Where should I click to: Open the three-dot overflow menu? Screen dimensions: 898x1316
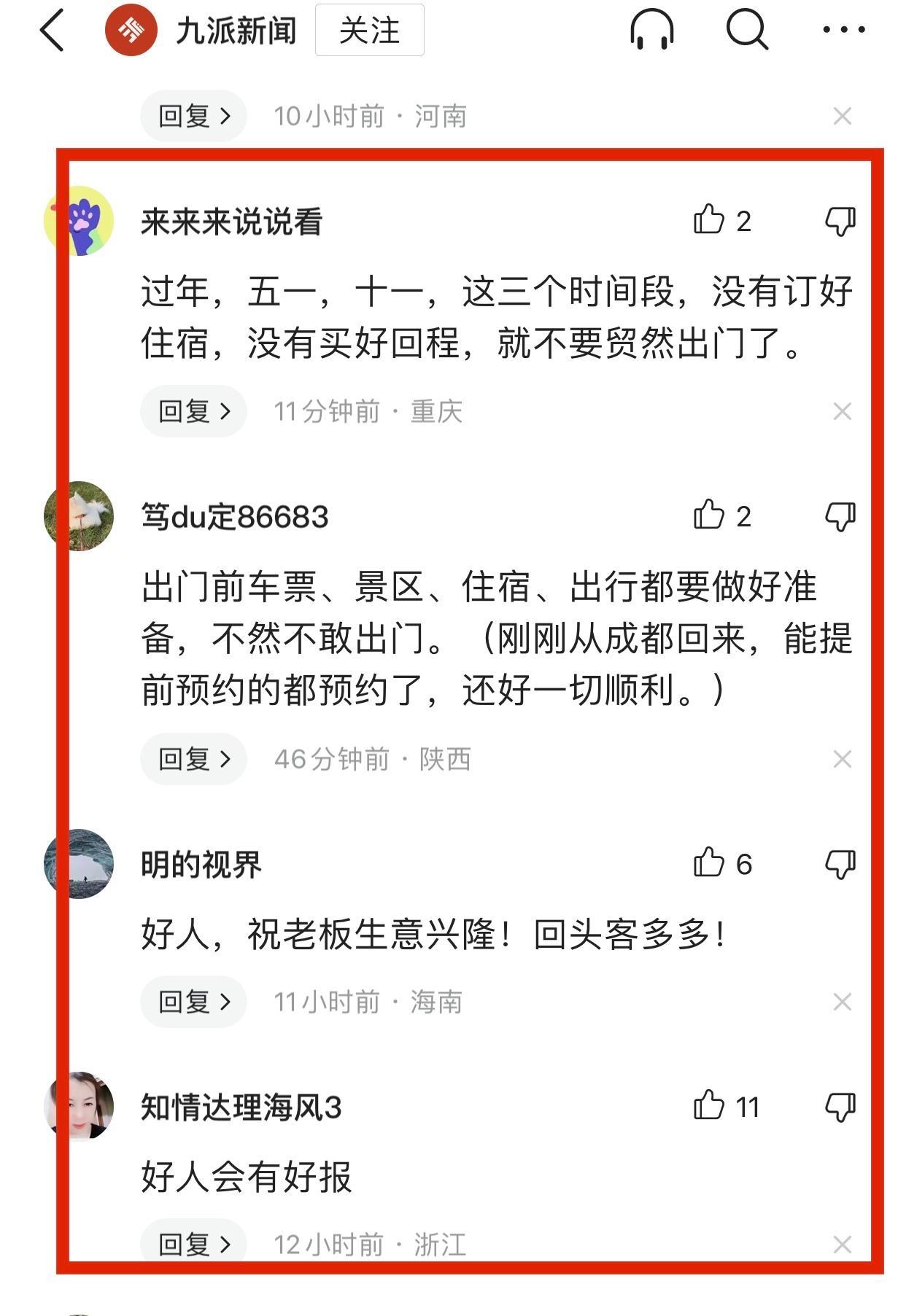843,31
